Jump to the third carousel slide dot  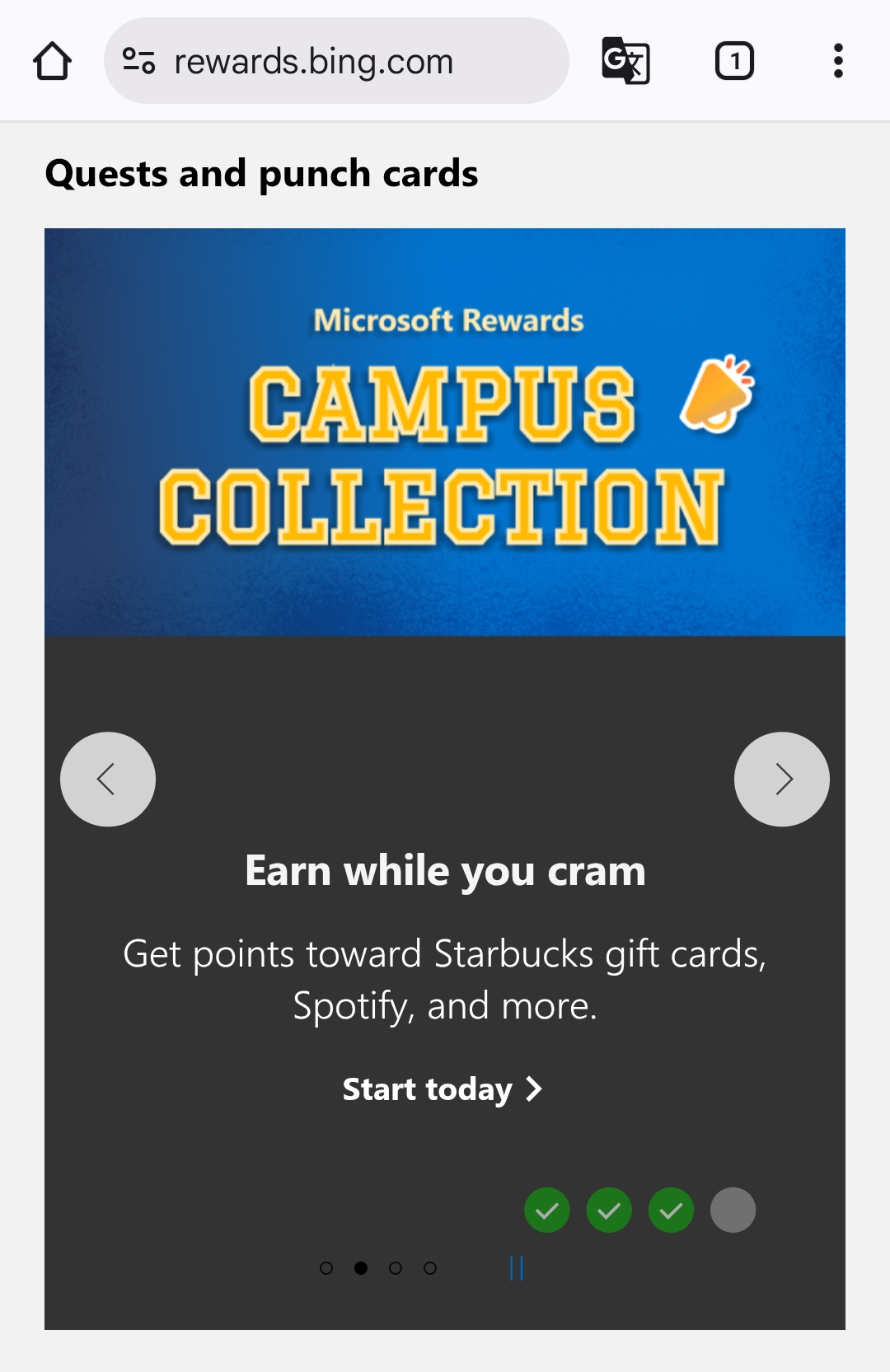(396, 1268)
